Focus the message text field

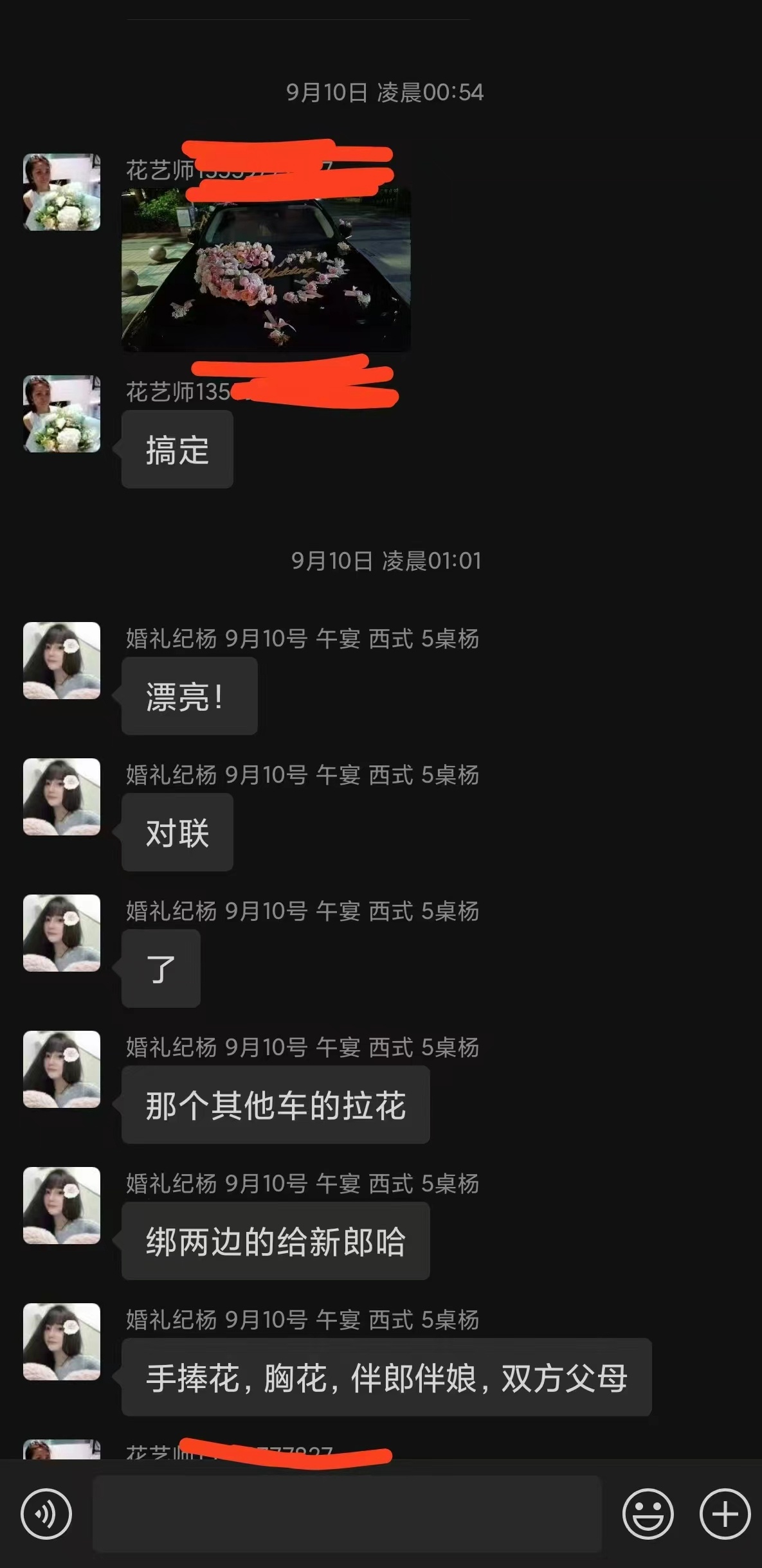(x=347, y=1514)
